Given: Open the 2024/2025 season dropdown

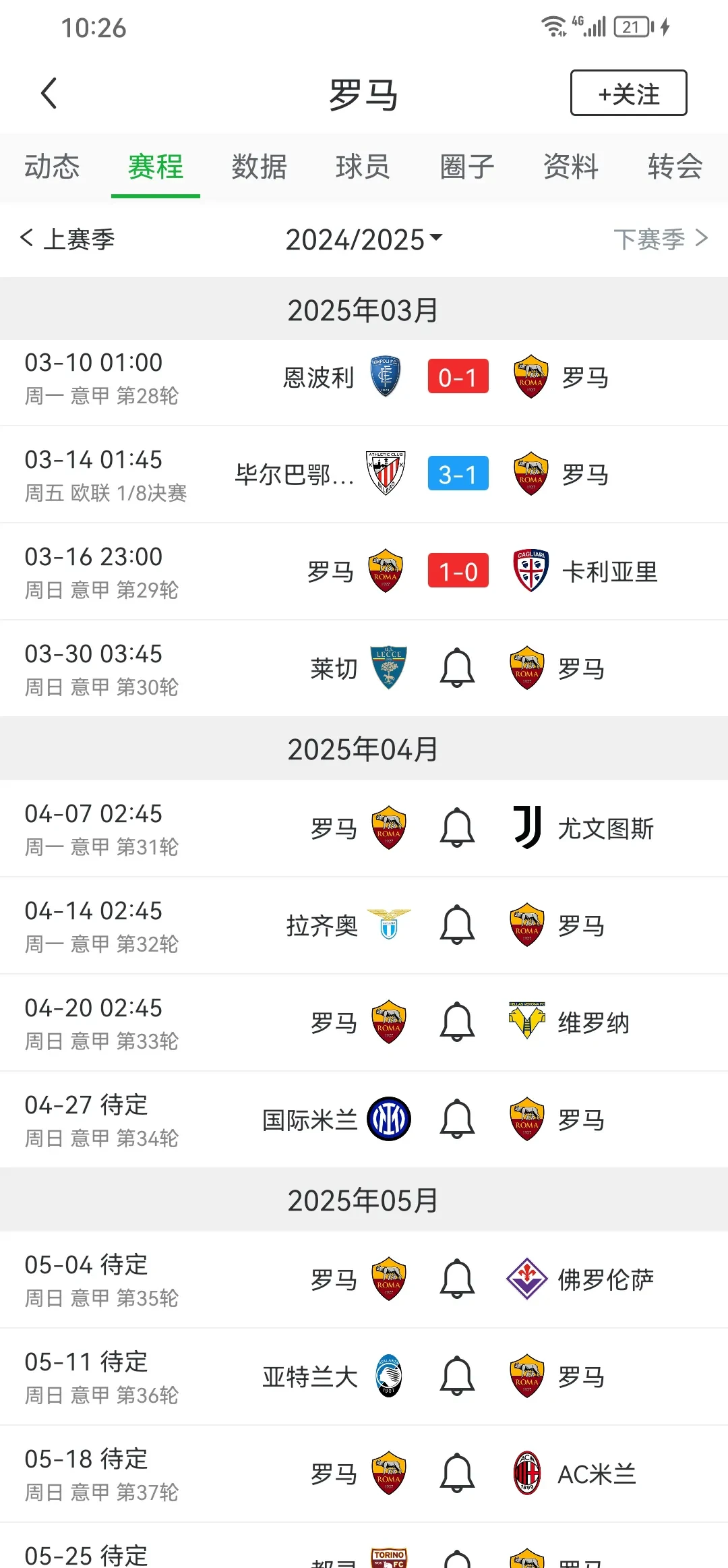Looking at the screenshot, I should [364, 239].
